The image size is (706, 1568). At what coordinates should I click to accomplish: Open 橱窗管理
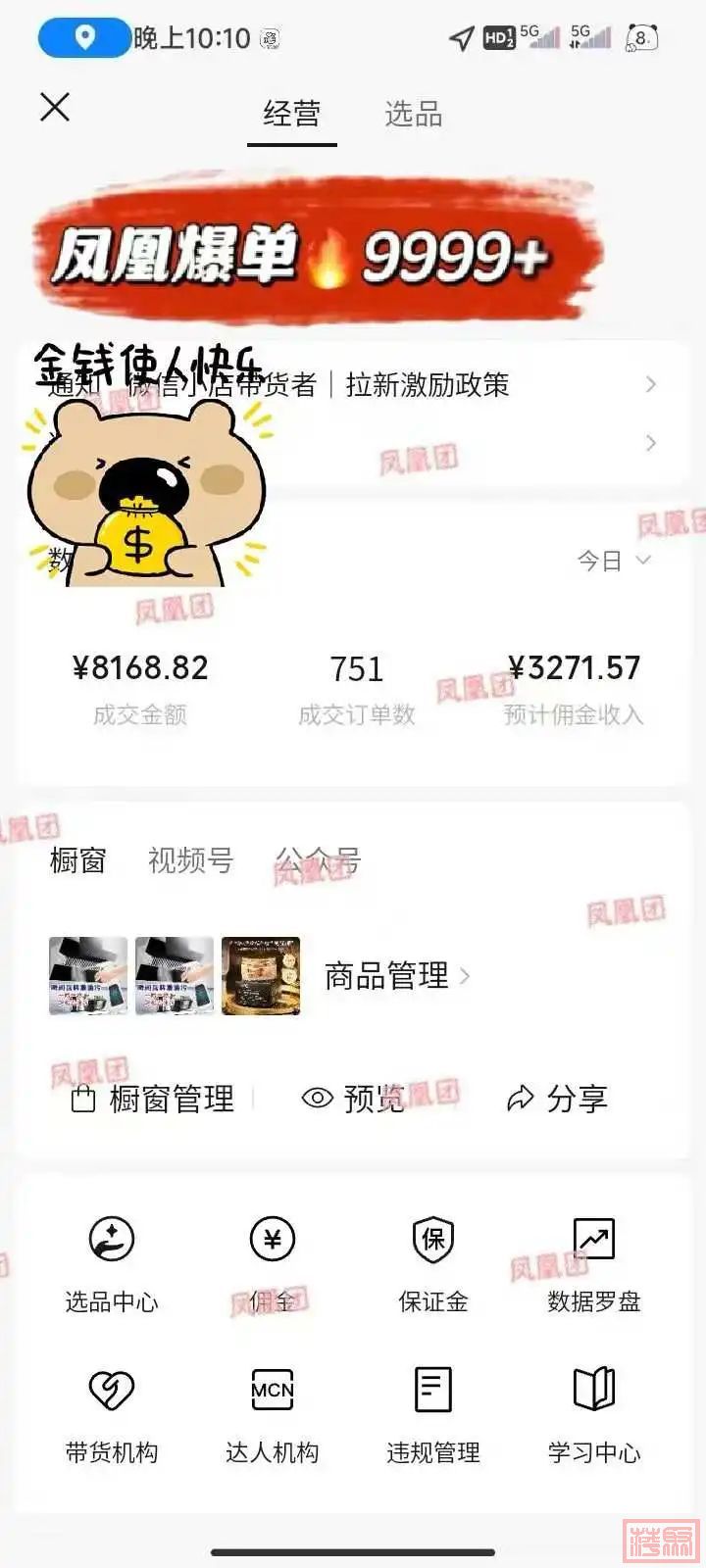point(153,1099)
